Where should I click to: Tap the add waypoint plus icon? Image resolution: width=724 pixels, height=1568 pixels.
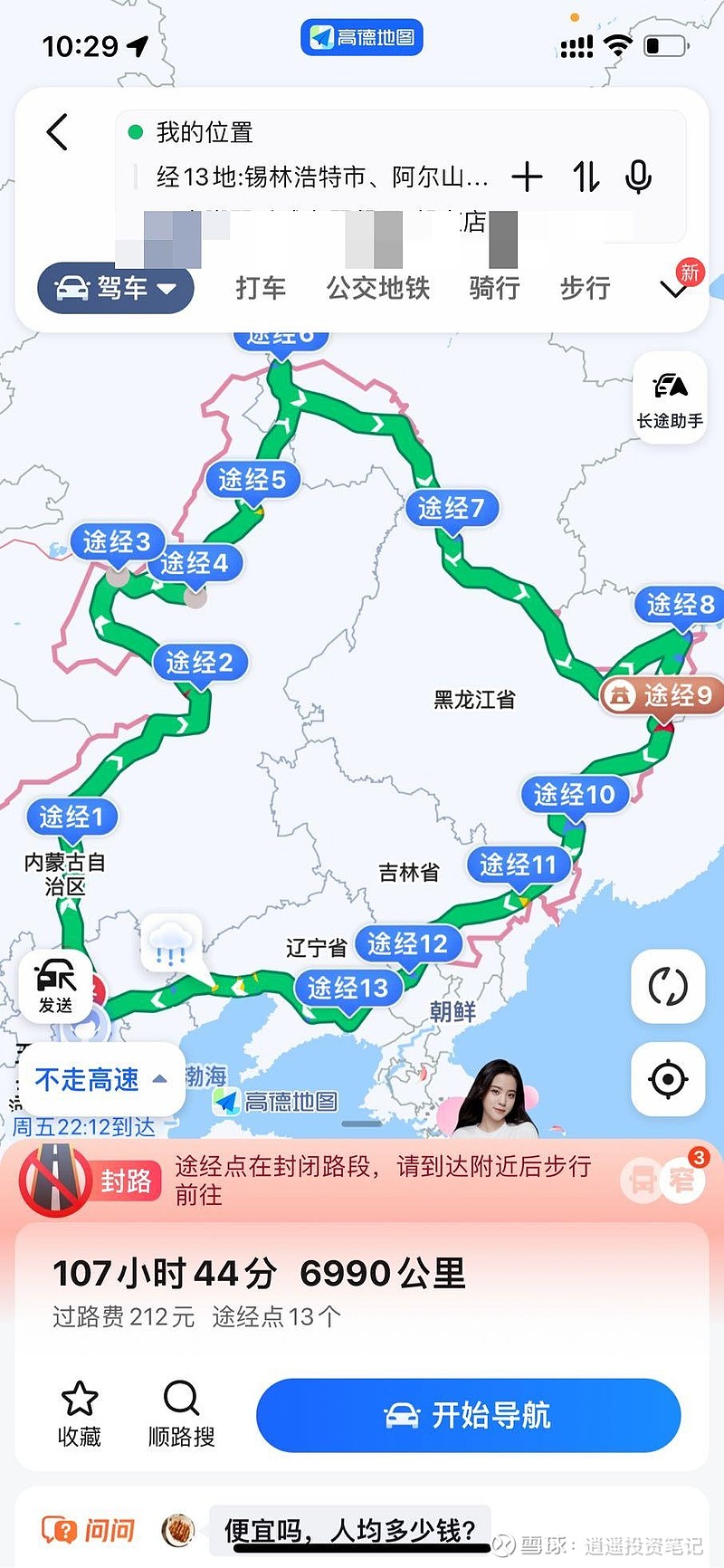tap(526, 177)
